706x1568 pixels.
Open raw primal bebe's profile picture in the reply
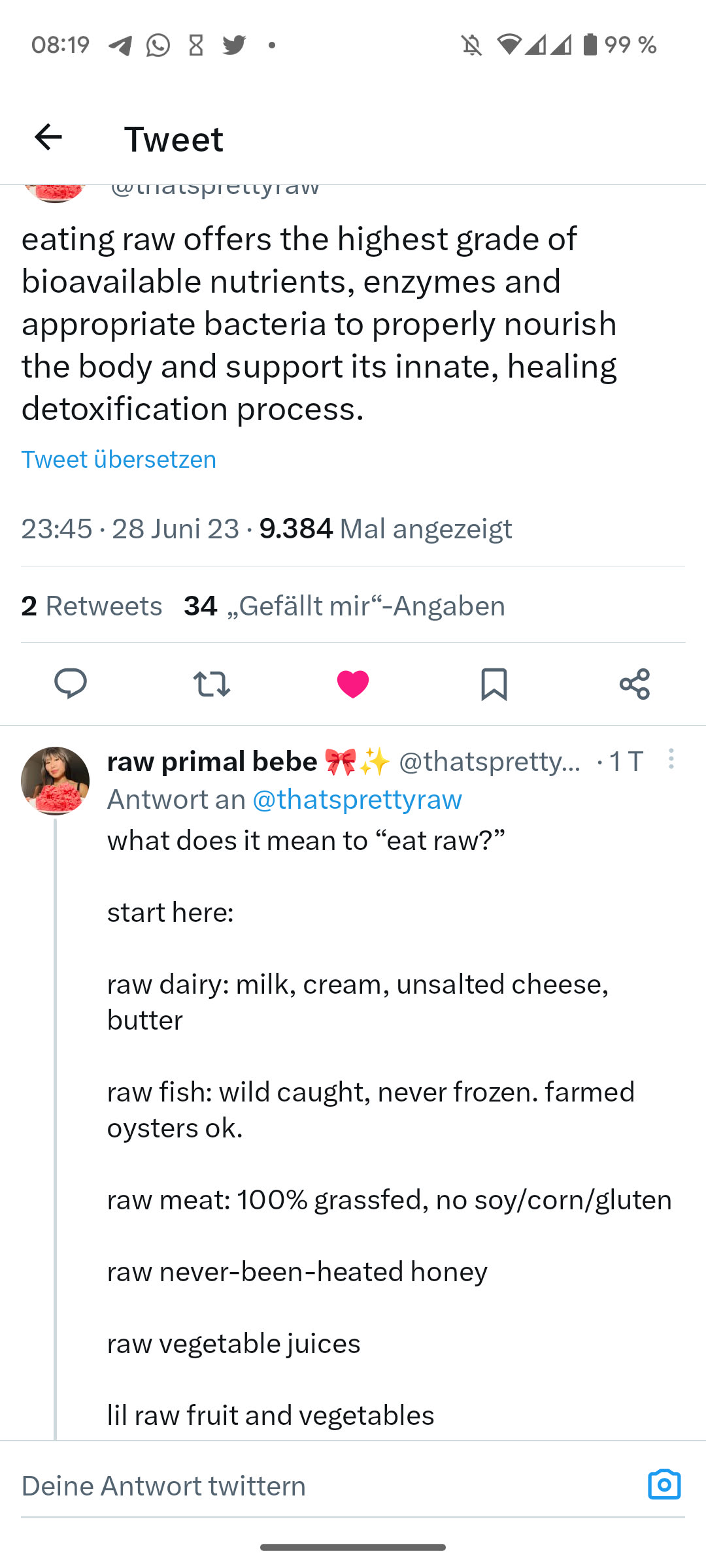55,781
